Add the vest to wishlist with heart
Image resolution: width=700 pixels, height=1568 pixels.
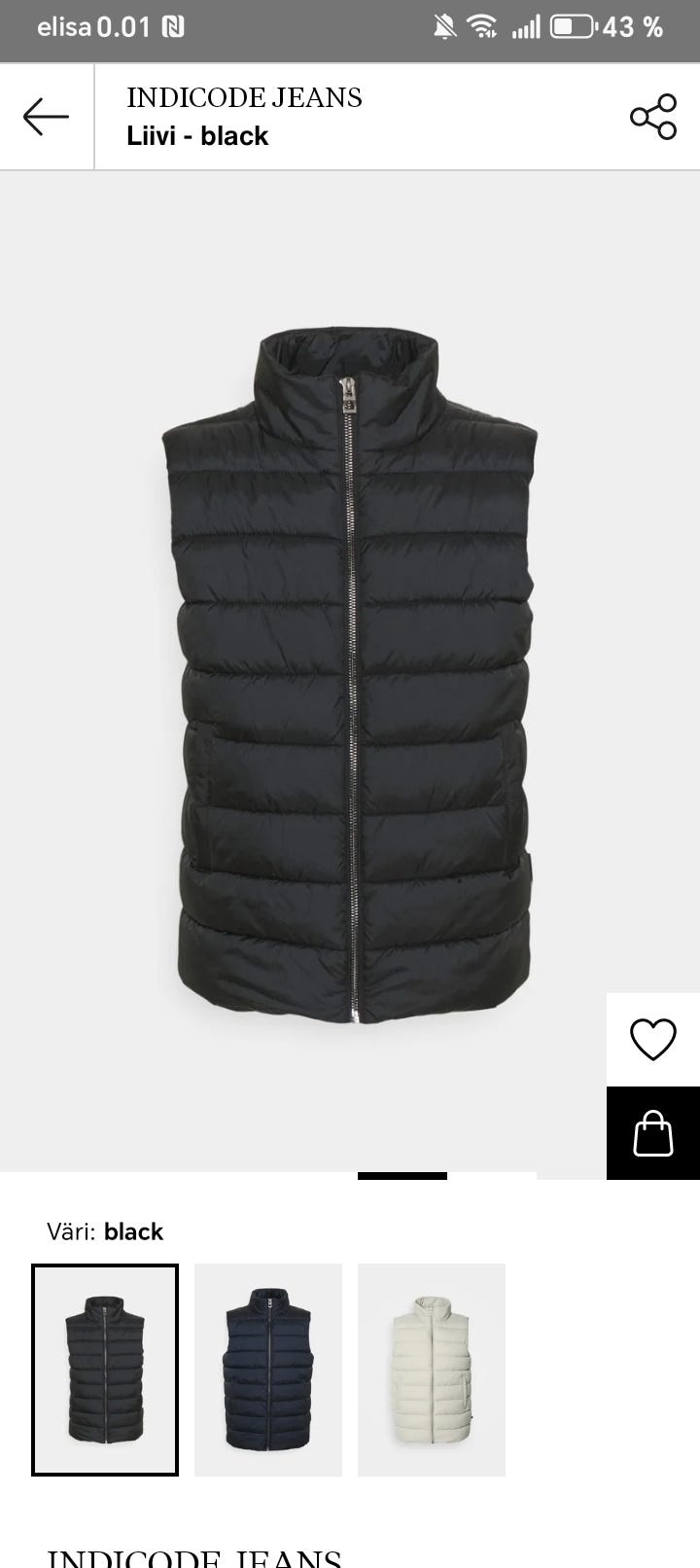click(653, 1039)
